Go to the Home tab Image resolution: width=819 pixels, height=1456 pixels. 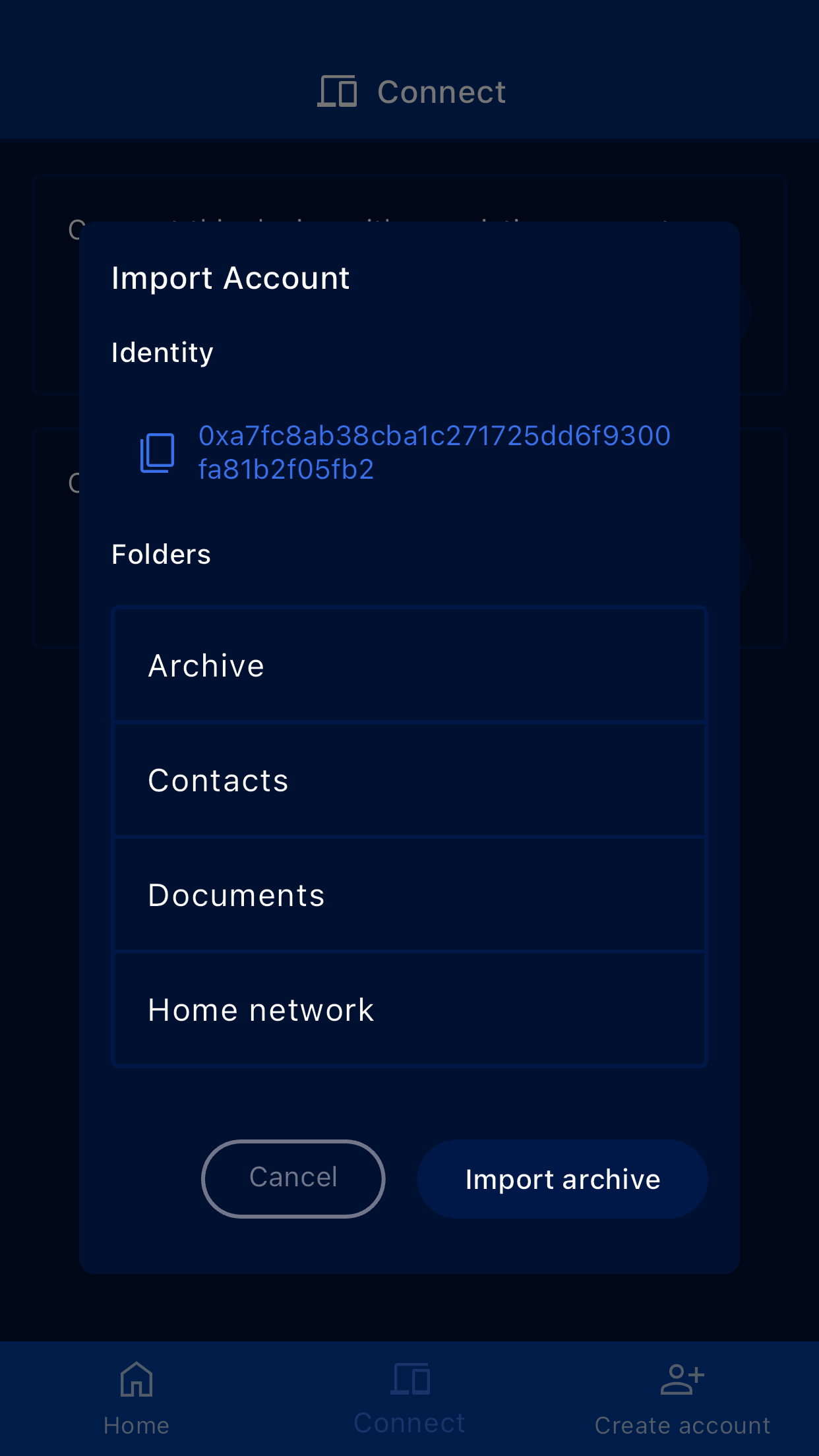136,1398
